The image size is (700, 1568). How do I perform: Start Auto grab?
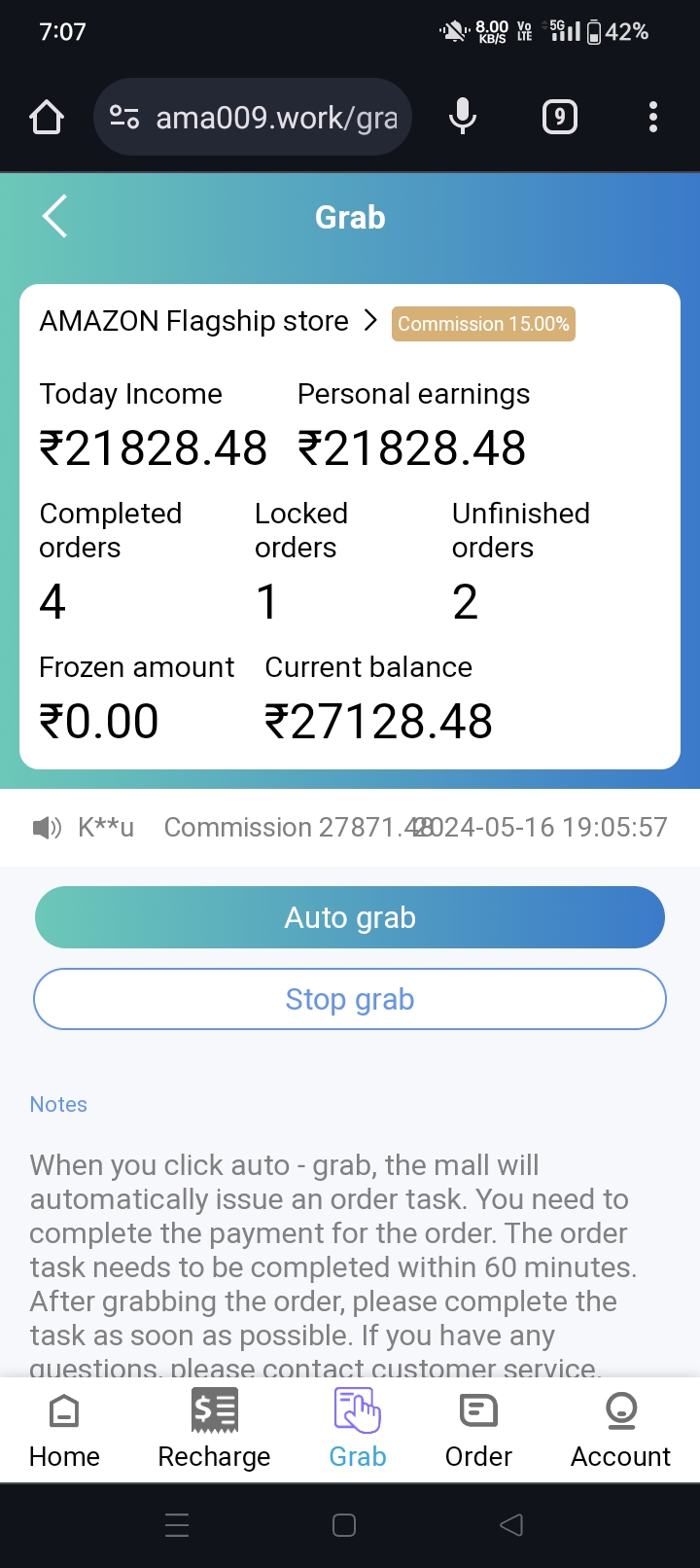350,917
